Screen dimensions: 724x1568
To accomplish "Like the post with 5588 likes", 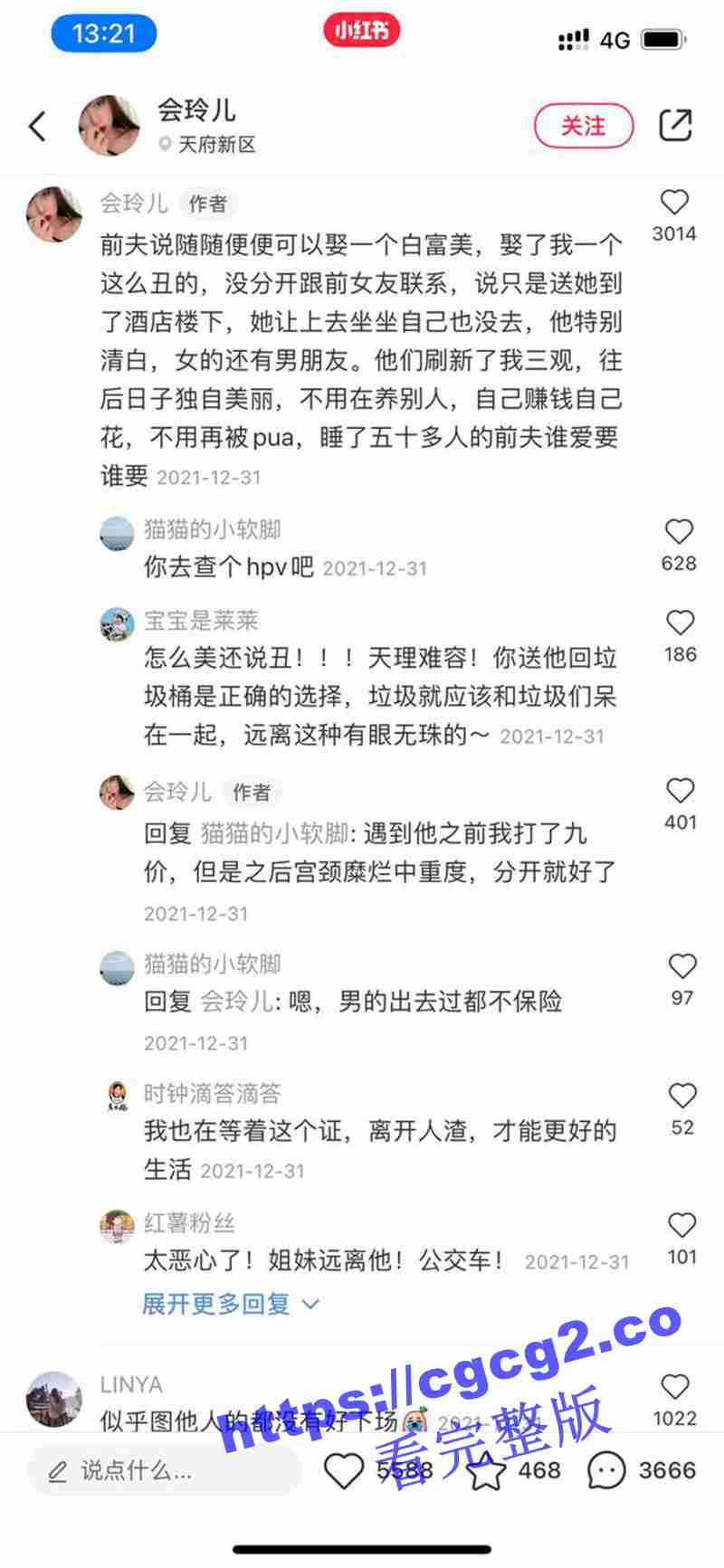I will (x=344, y=1470).
